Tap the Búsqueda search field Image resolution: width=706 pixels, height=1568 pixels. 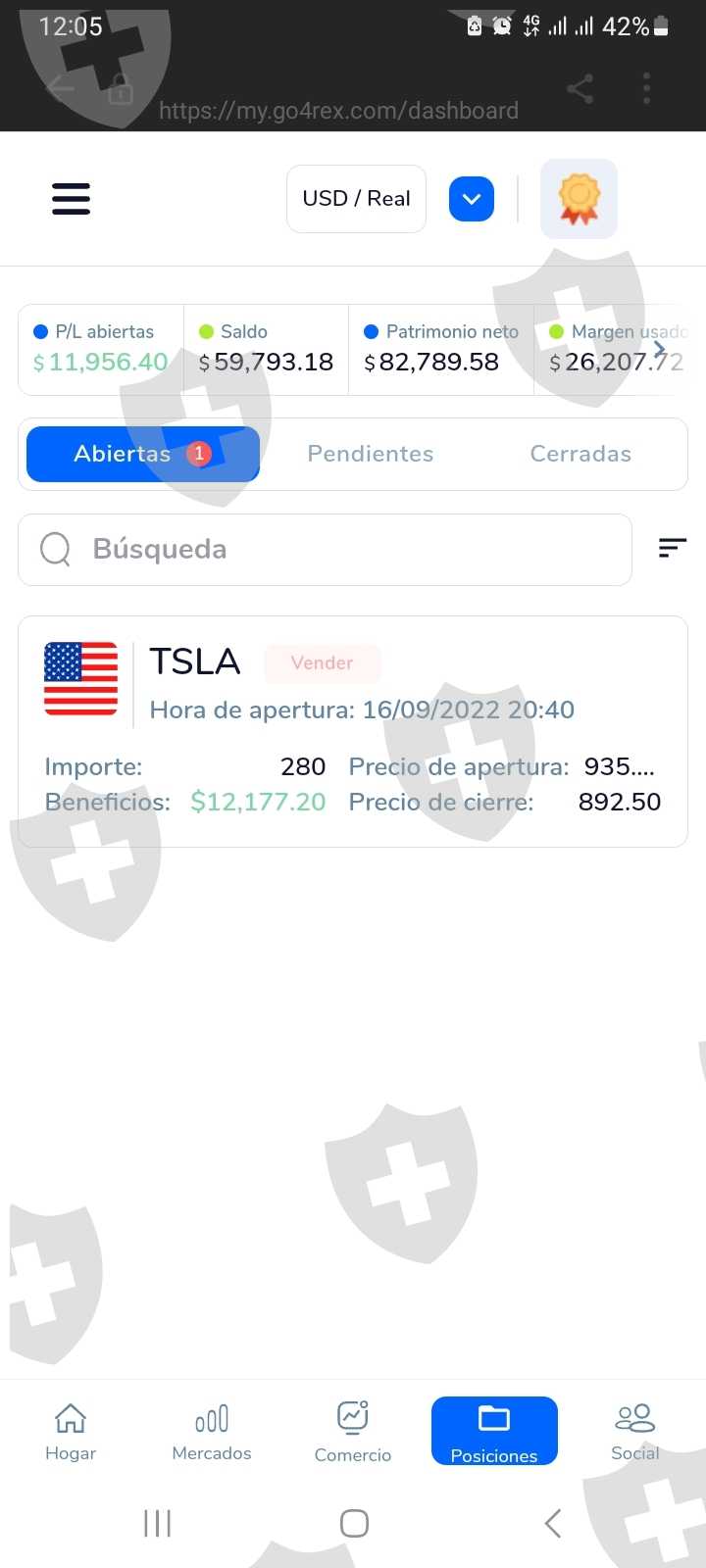click(x=325, y=550)
